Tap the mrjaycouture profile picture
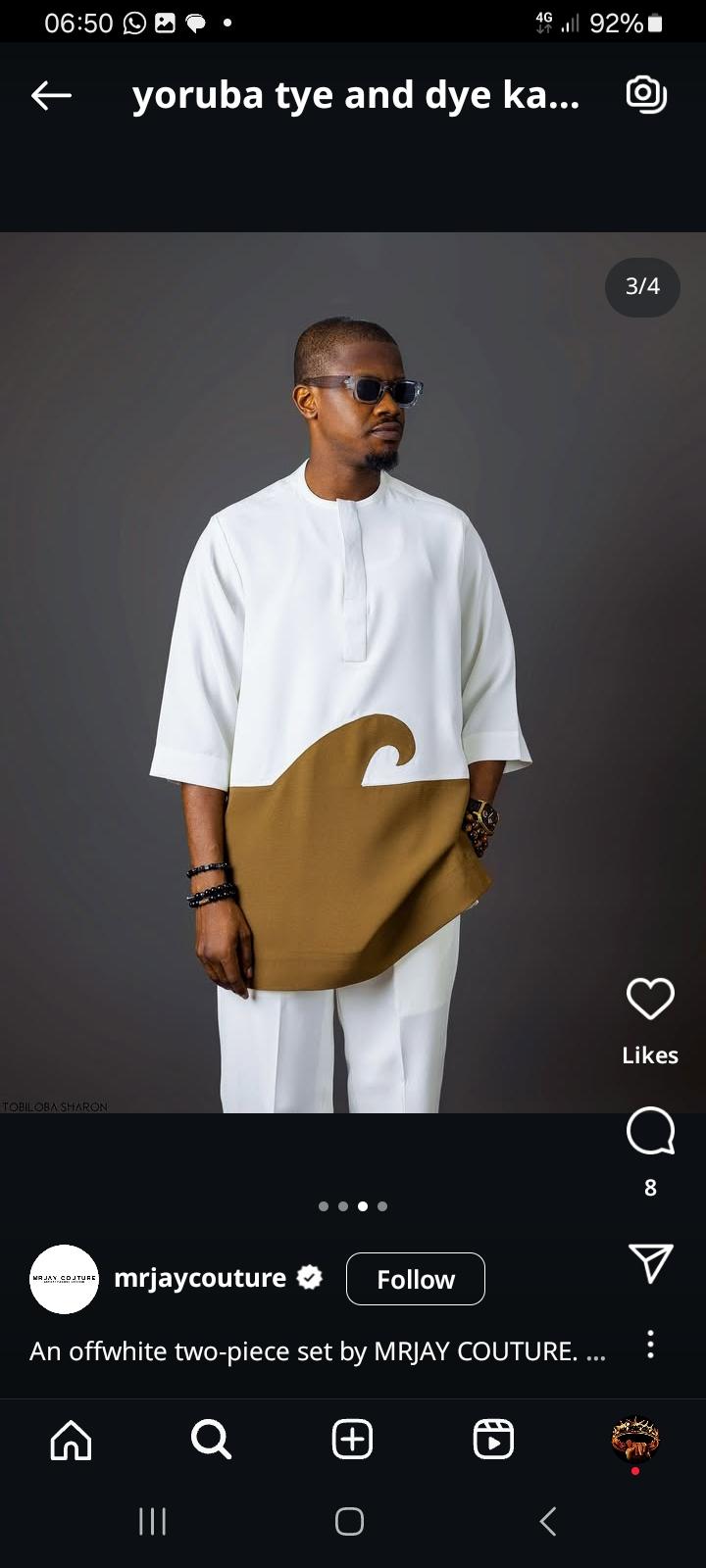The height and width of the screenshot is (1568, 706). click(x=65, y=1279)
